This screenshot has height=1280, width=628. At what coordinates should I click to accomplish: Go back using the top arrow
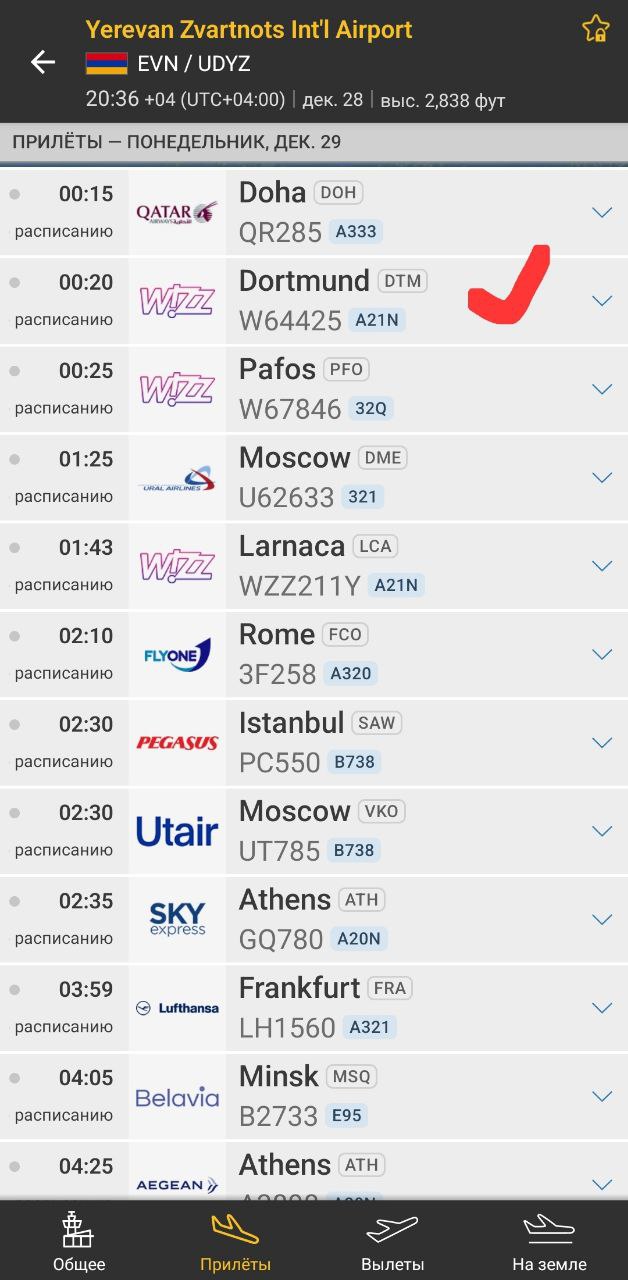pyautogui.click(x=43, y=63)
